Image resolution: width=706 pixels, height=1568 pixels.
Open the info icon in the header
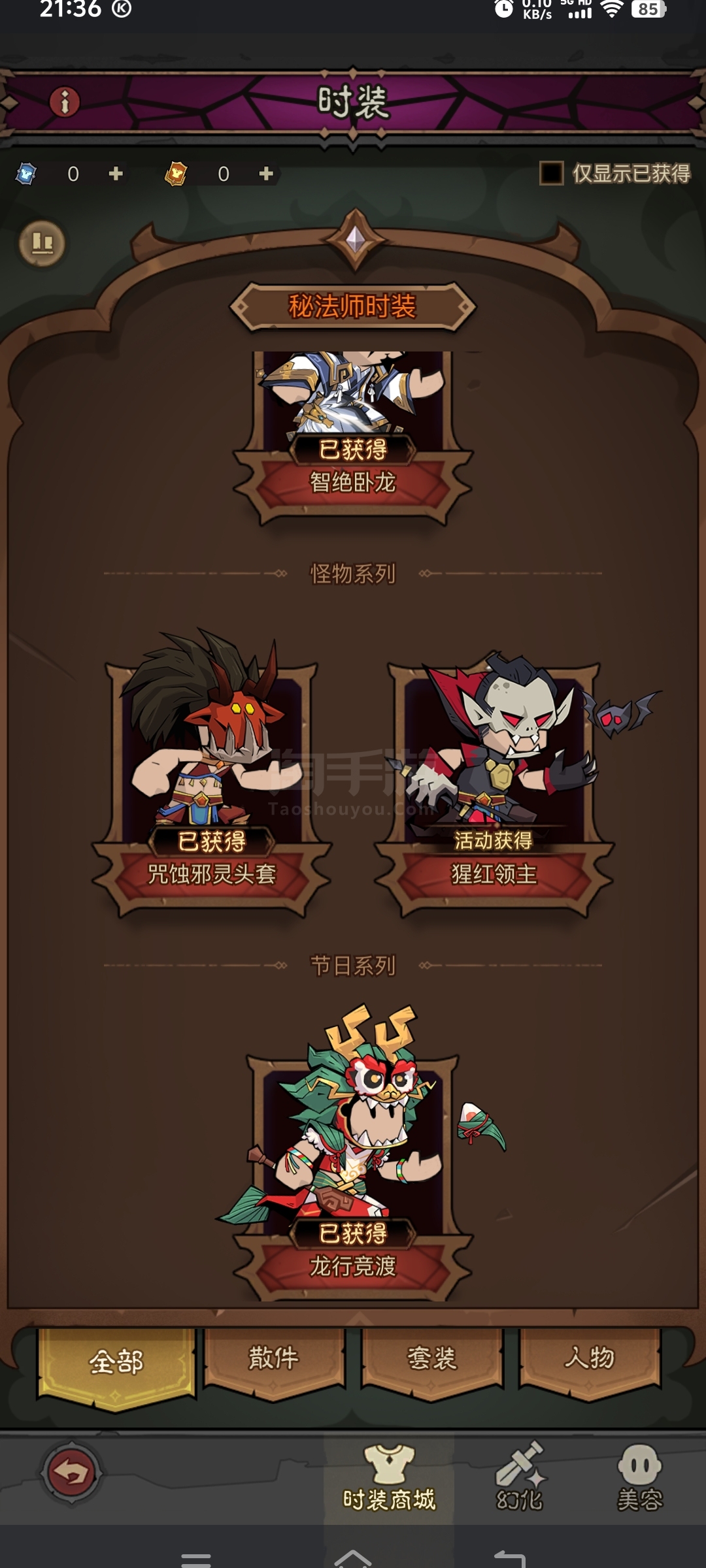click(x=65, y=102)
